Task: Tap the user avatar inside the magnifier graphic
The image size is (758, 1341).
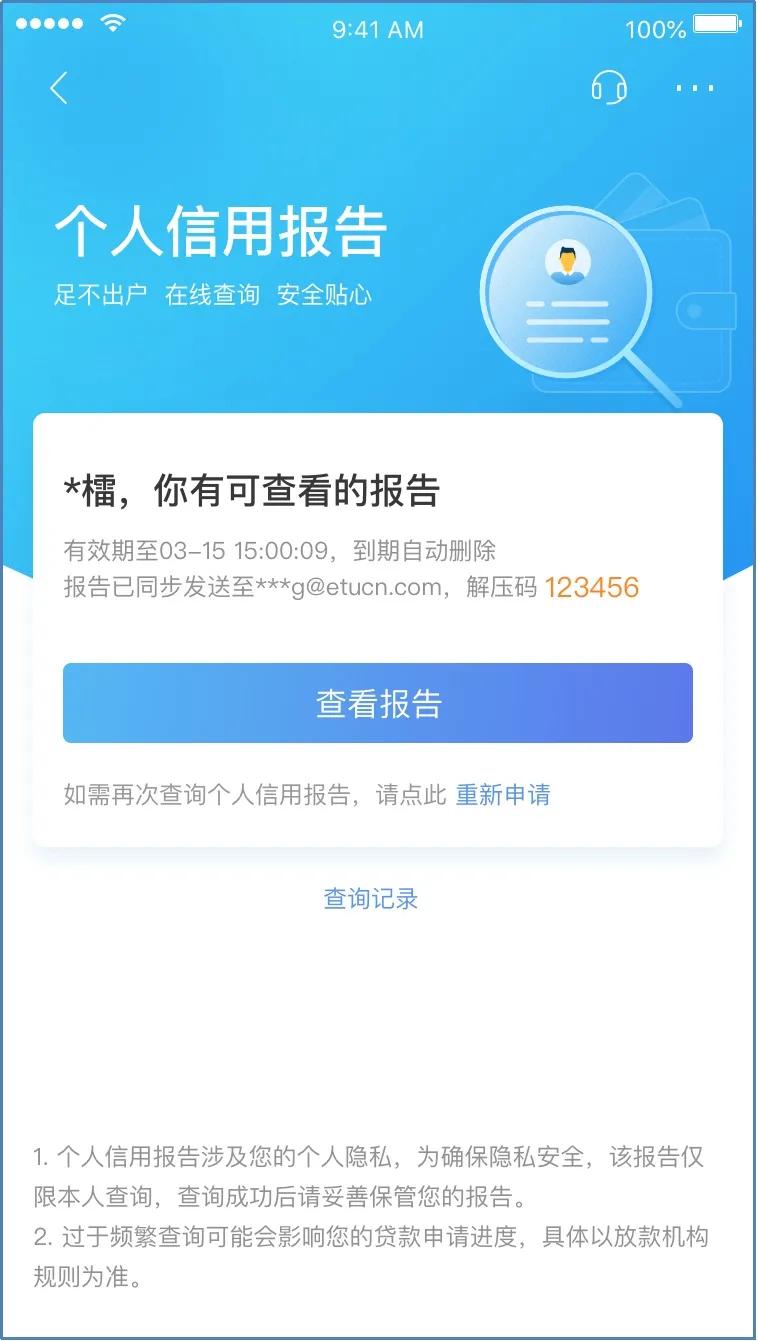Action: [568, 262]
